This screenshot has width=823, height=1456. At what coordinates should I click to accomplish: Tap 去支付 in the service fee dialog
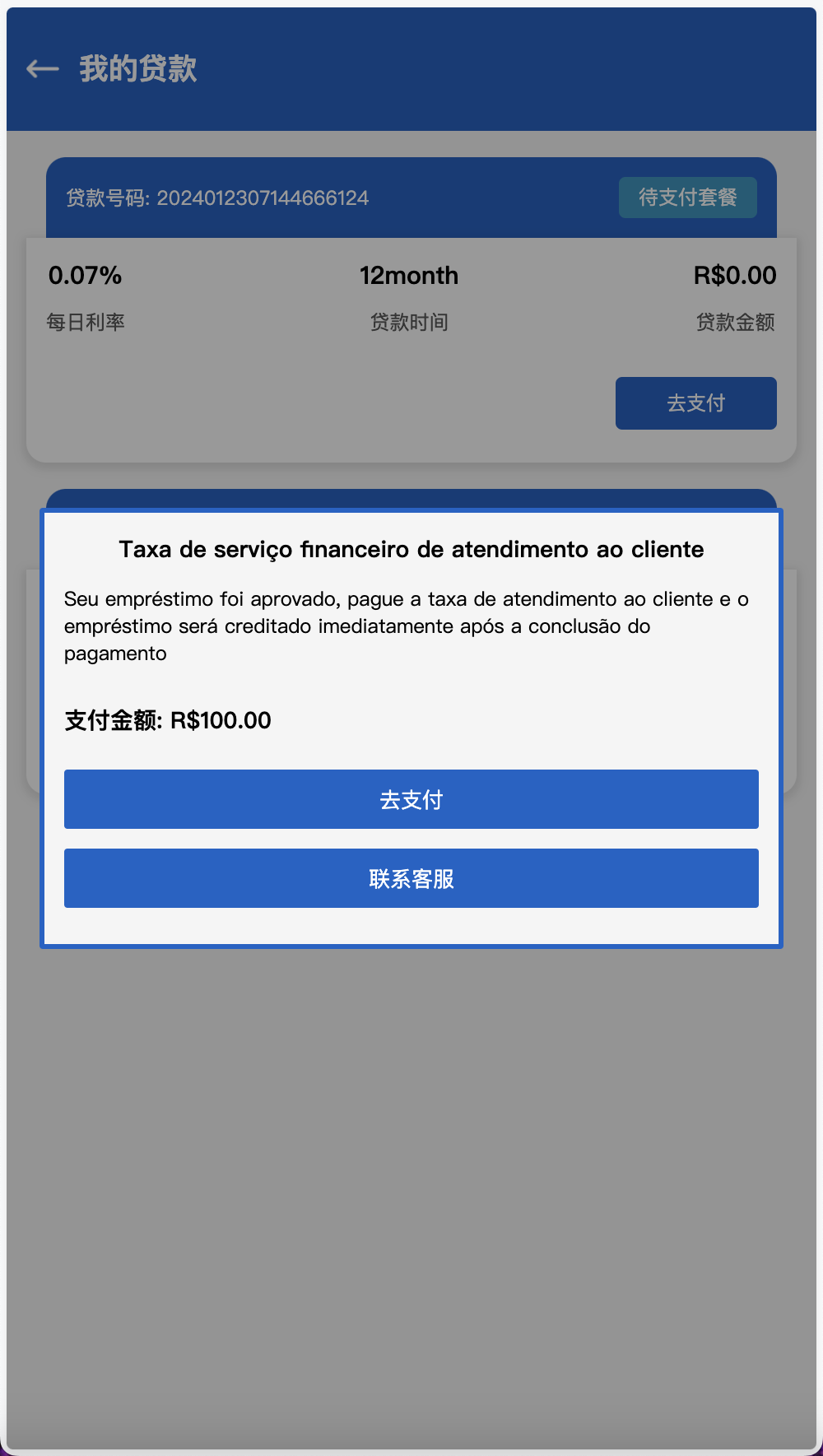[411, 799]
